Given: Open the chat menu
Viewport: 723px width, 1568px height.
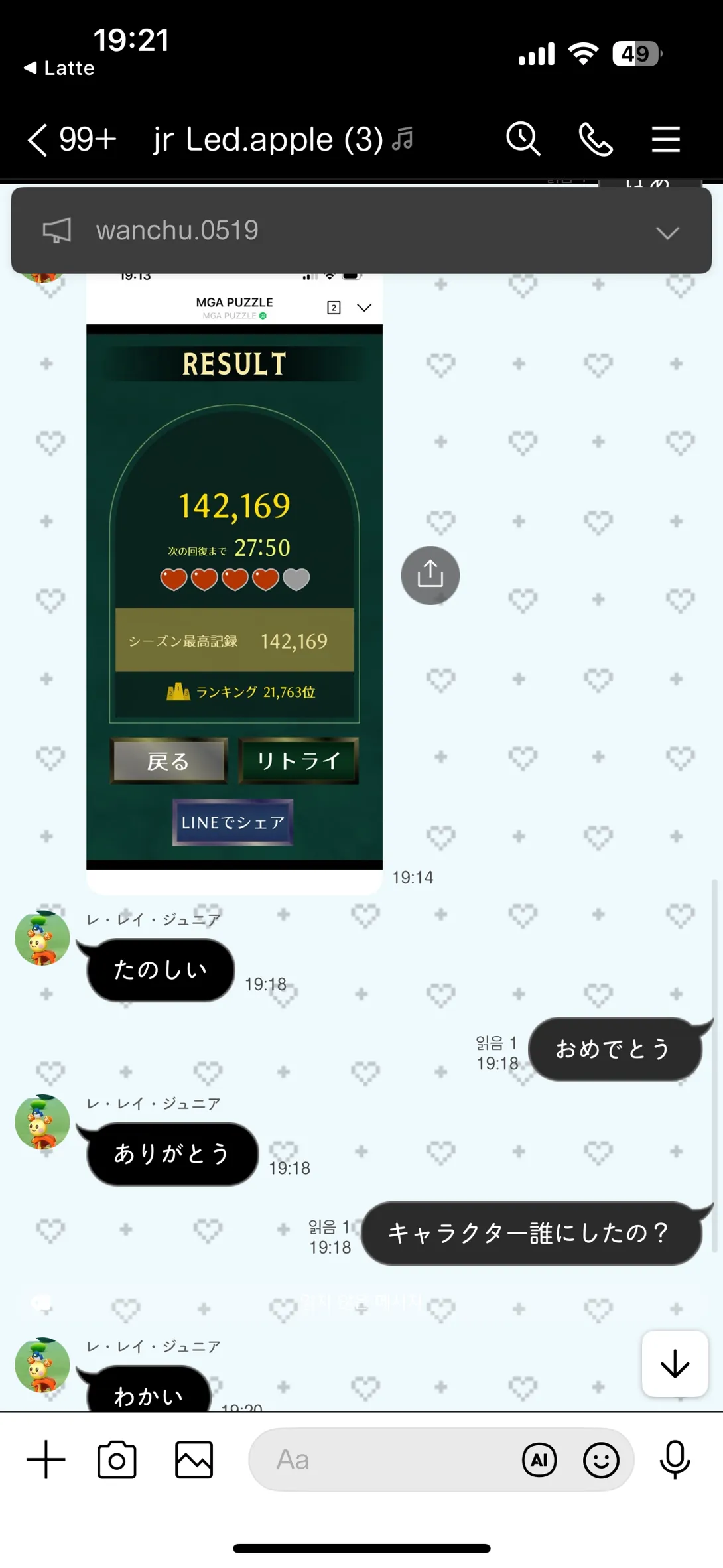Looking at the screenshot, I should click(665, 139).
